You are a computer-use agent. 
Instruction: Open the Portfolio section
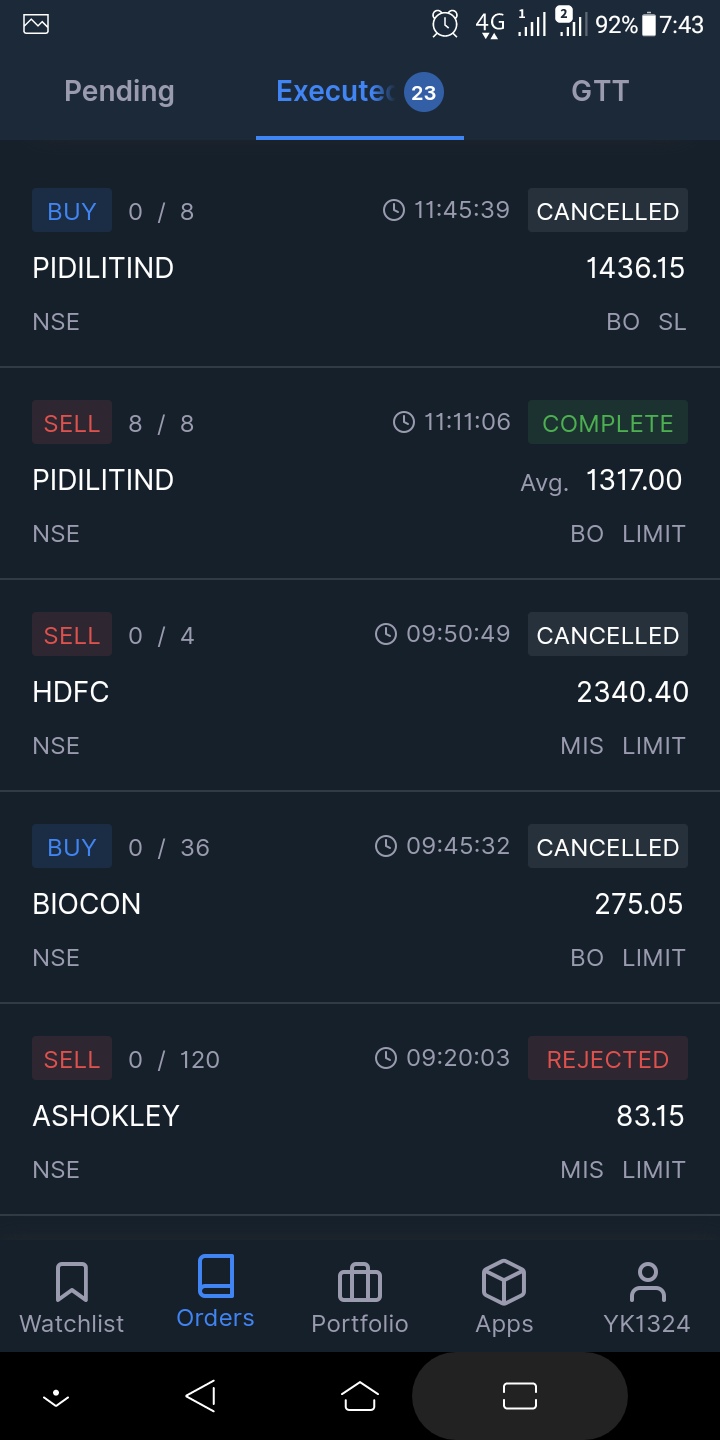360,1298
